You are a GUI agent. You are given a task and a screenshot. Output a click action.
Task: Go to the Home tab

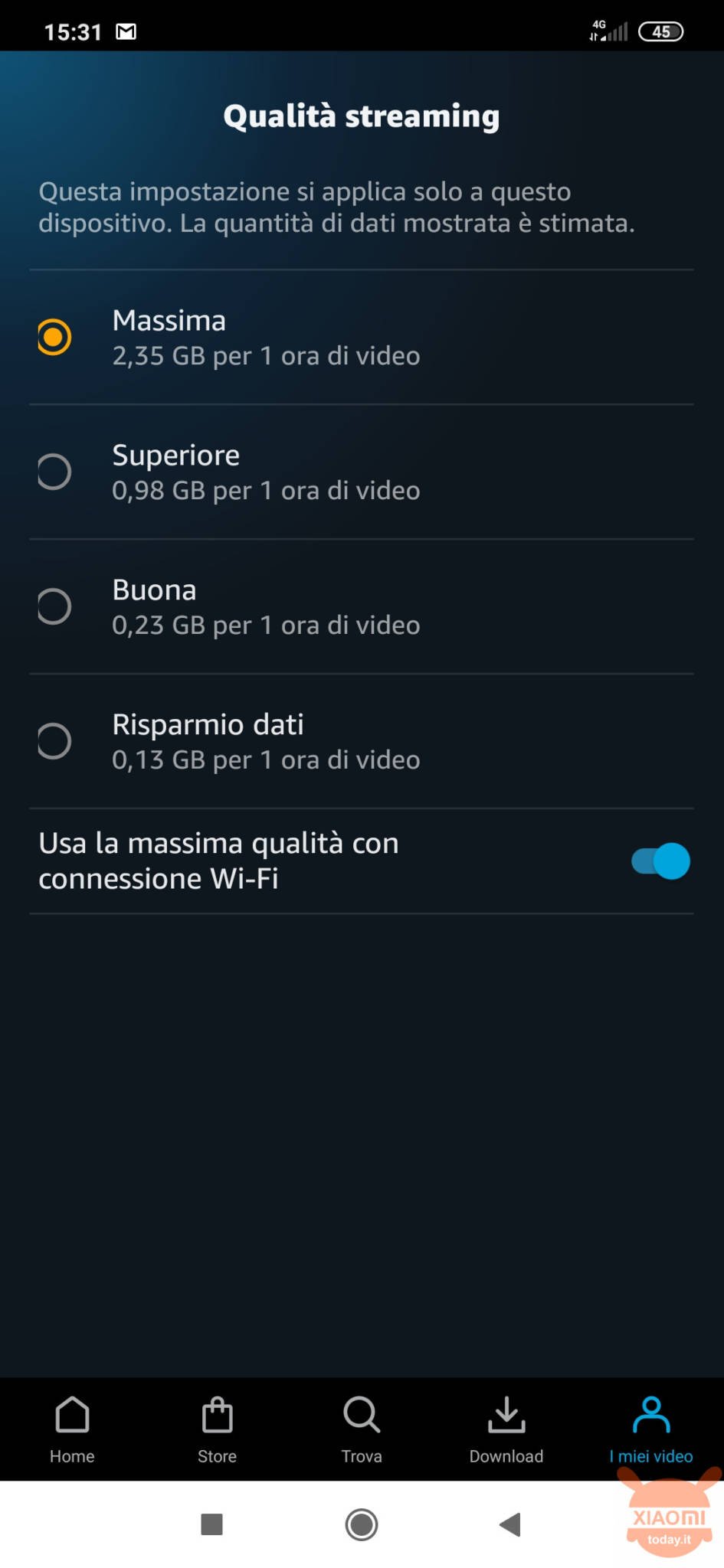point(72,1429)
